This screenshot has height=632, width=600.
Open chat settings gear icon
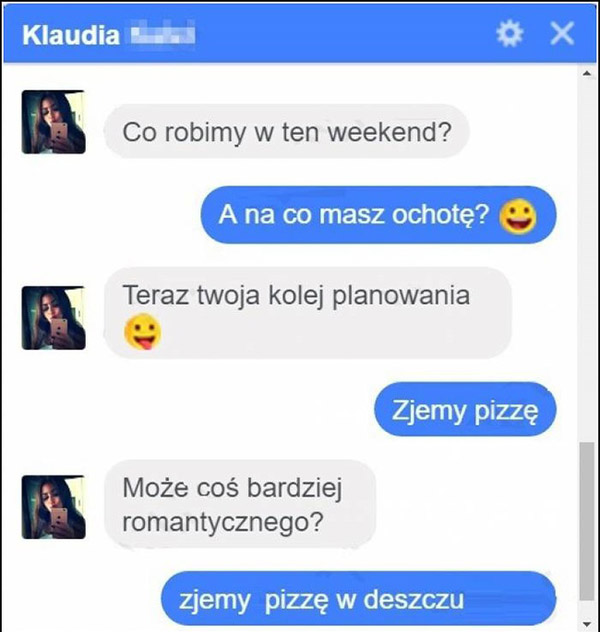pos(510,34)
